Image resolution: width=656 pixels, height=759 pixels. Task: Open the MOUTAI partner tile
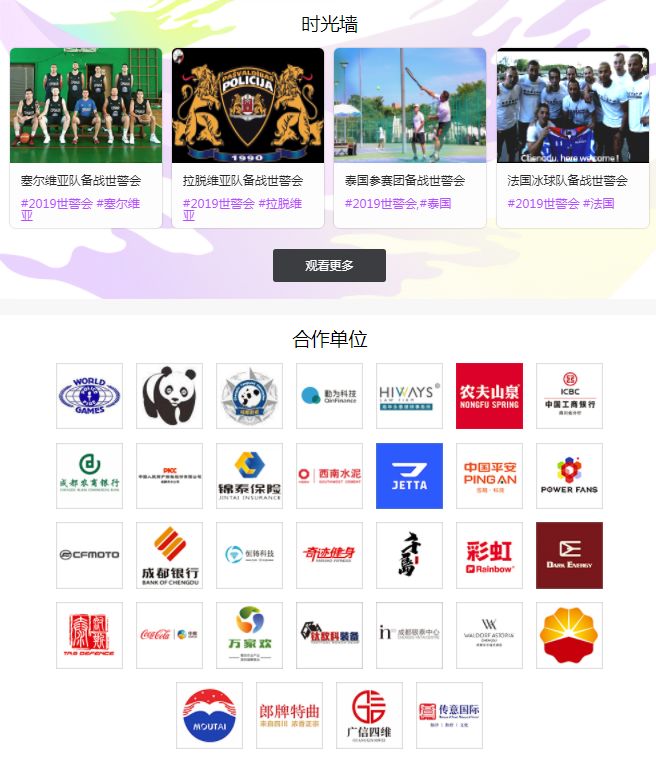click(x=209, y=715)
